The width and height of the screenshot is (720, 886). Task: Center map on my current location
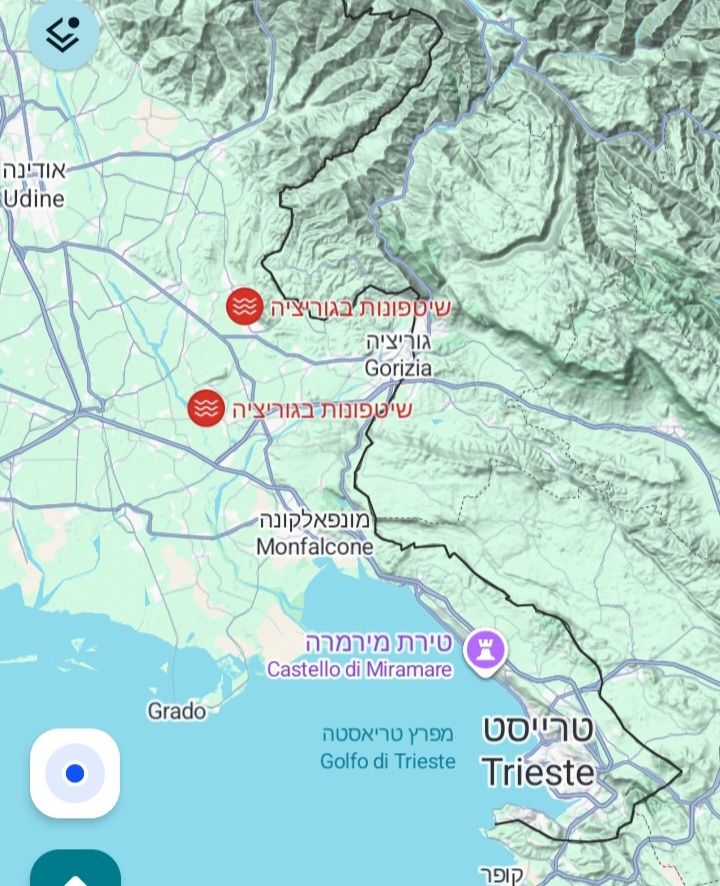click(75, 773)
